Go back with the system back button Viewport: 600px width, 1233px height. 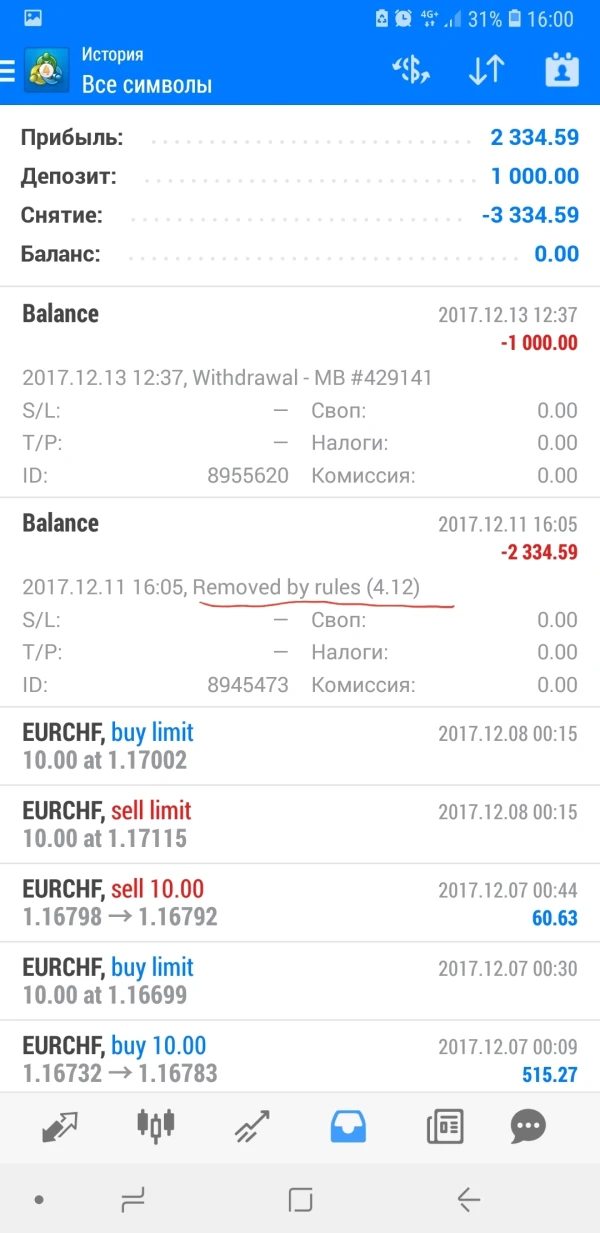(468, 1199)
